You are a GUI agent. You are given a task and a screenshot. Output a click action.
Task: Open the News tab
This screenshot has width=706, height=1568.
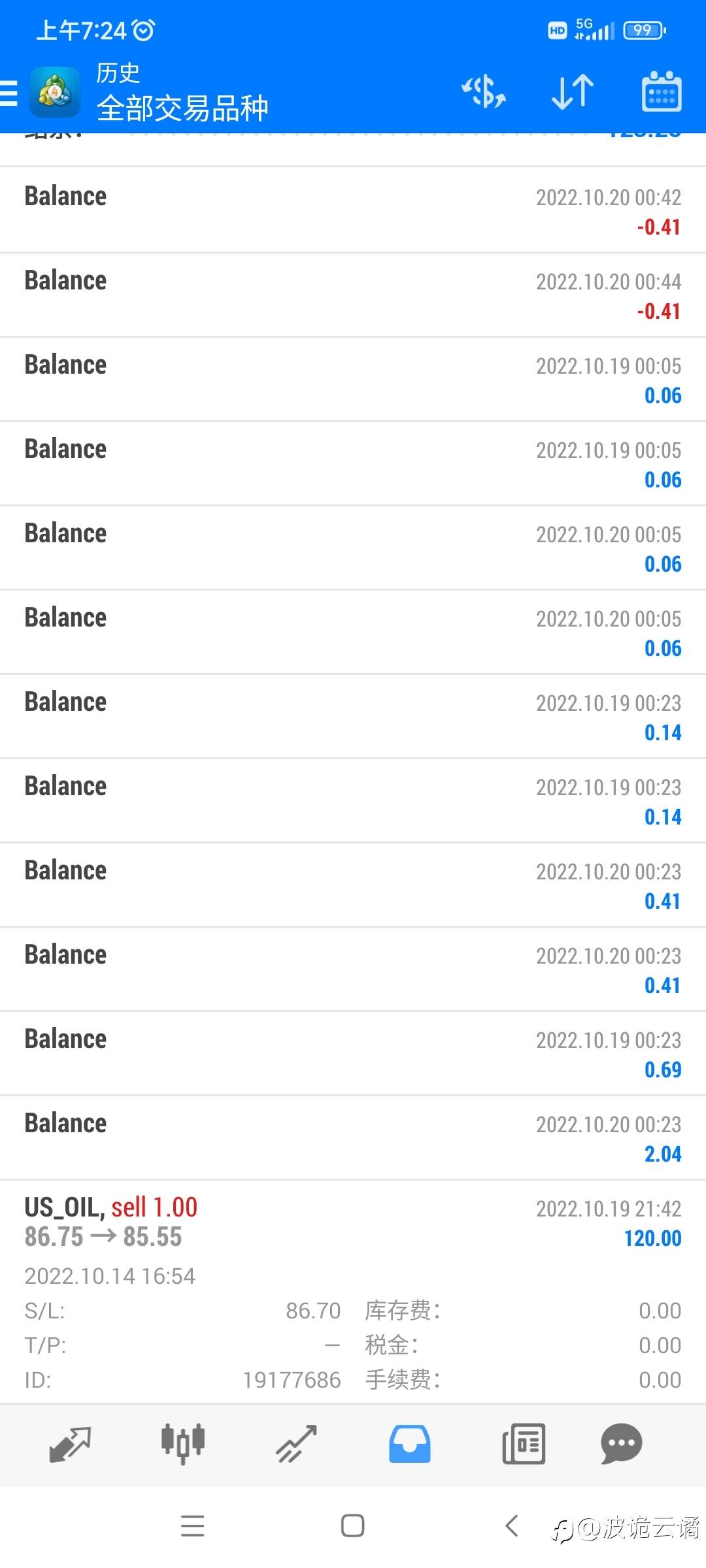point(523,1444)
